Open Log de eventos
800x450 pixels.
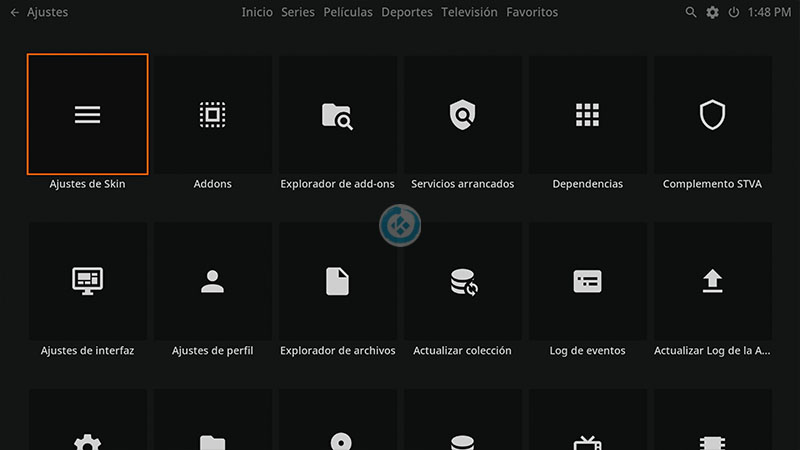point(587,282)
